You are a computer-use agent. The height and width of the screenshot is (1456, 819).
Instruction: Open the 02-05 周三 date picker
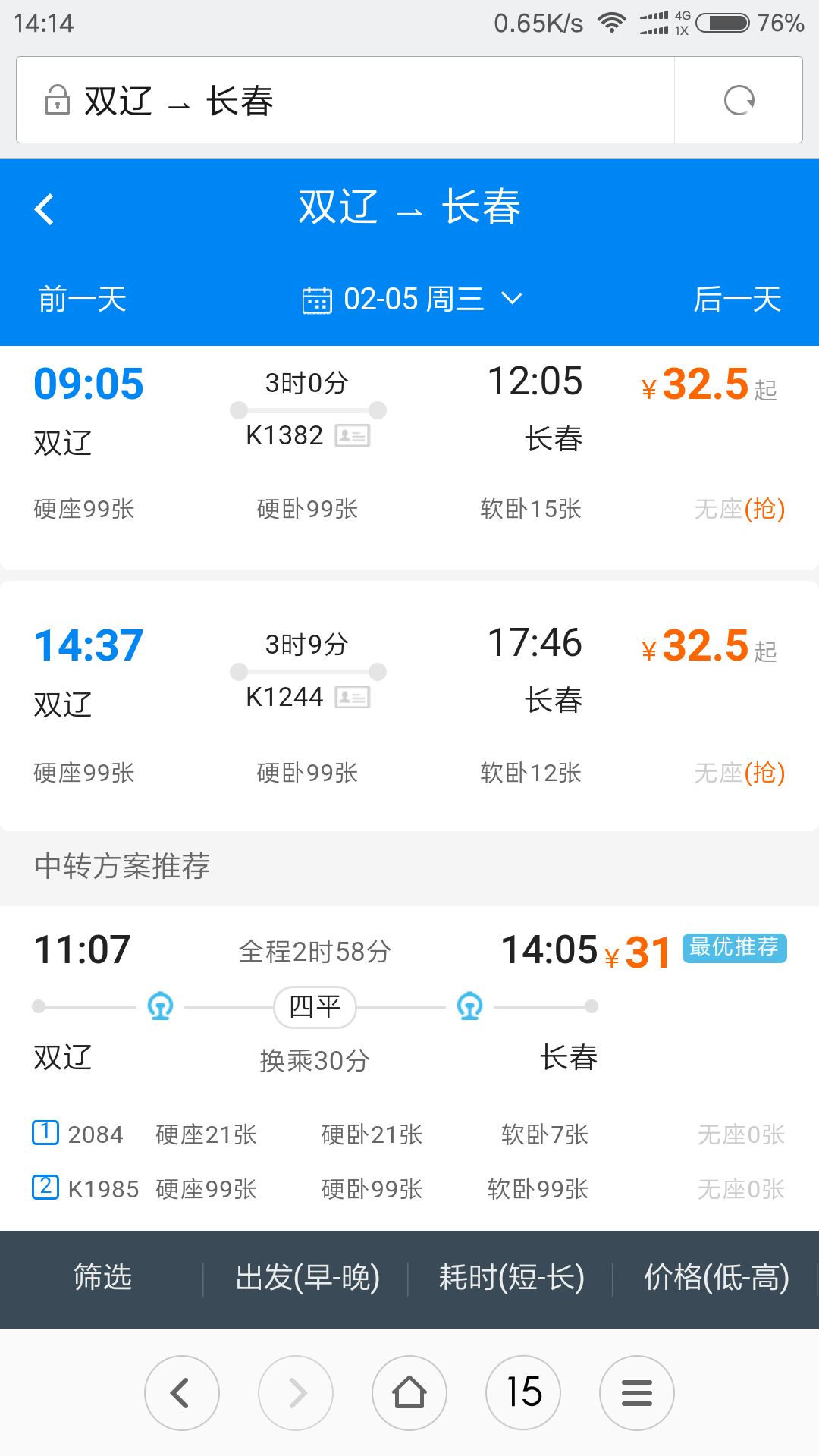coord(412,299)
